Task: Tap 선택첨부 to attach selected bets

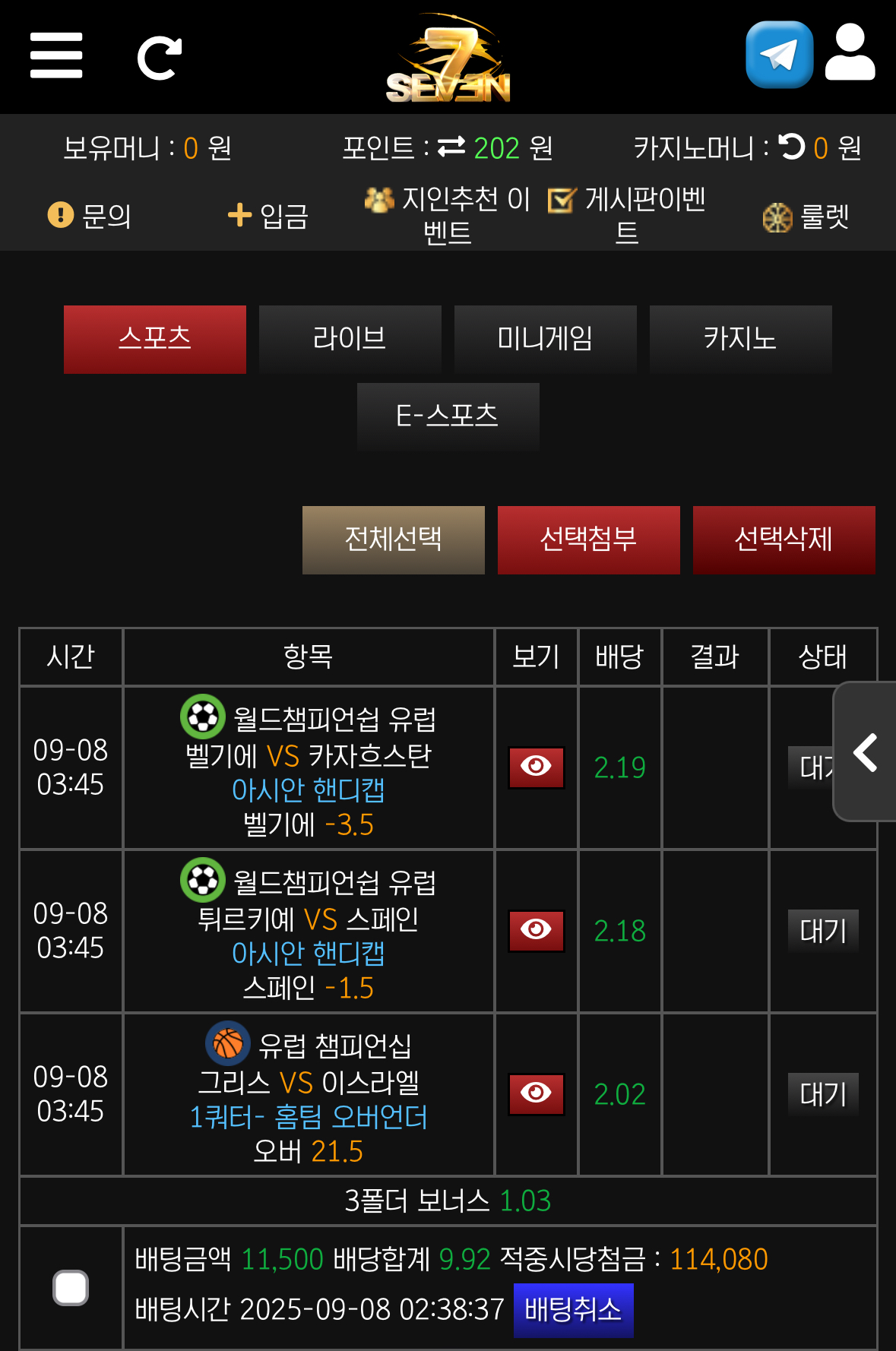Action: (588, 539)
